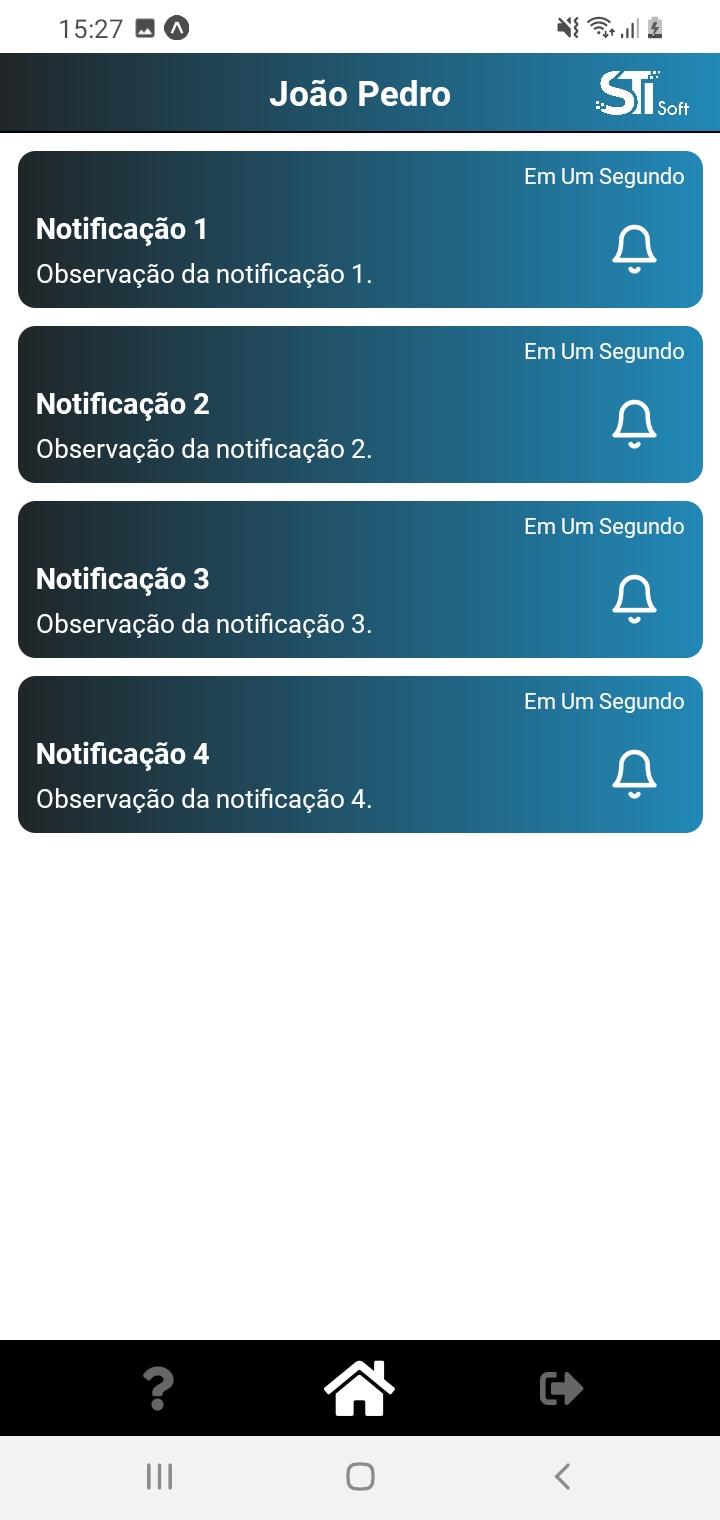This screenshot has height=1520, width=720.
Task: Log out using the exit icon
Action: point(561,1388)
